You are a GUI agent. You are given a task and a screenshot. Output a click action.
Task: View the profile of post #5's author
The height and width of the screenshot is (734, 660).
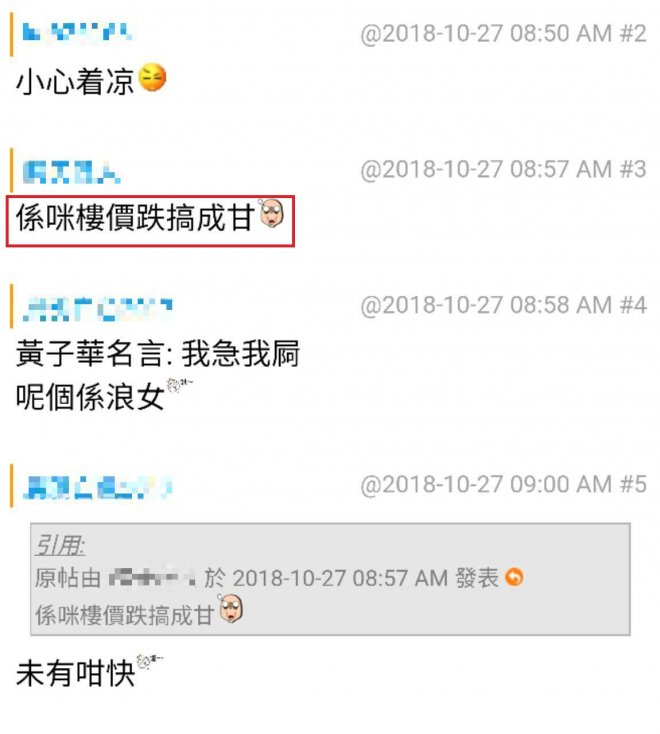click(97, 487)
